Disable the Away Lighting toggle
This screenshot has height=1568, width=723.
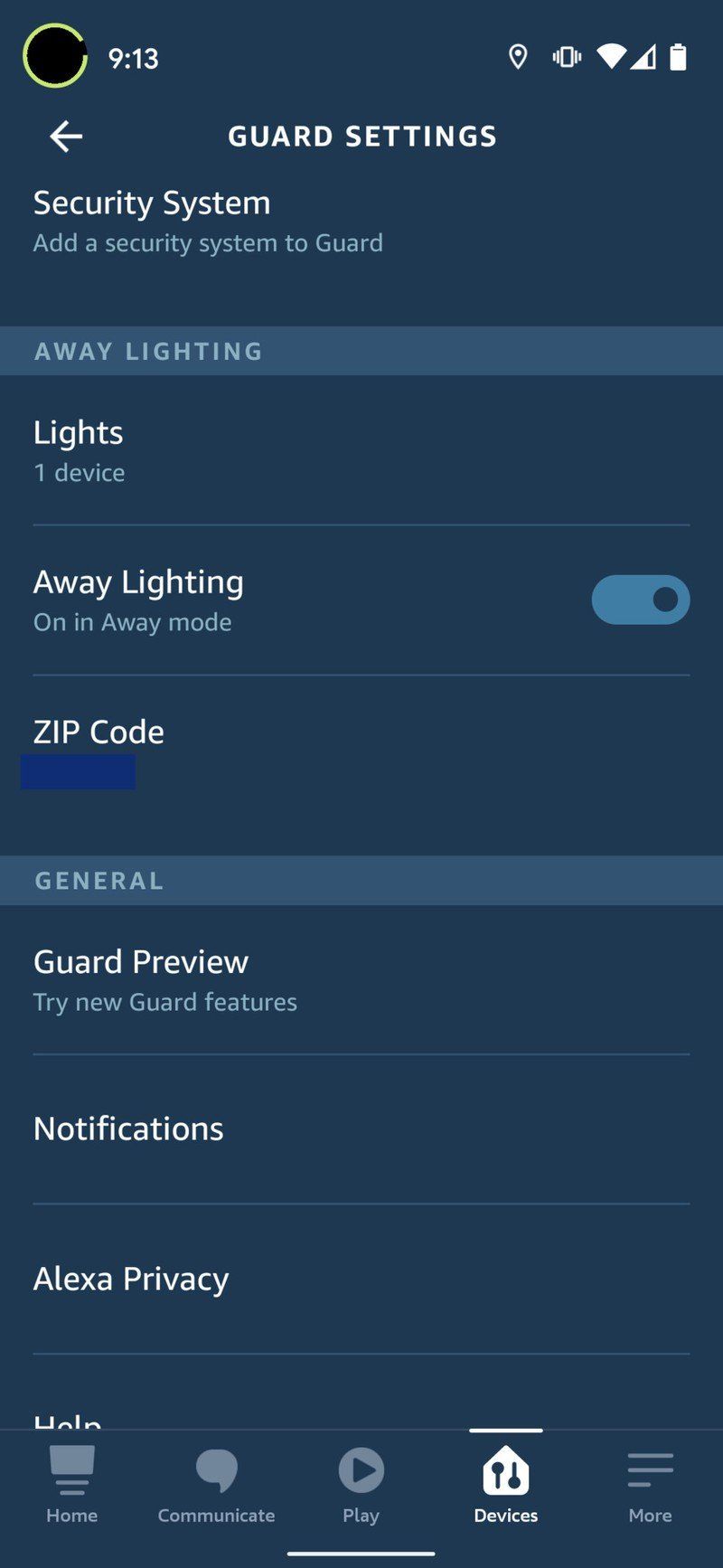click(641, 600)
